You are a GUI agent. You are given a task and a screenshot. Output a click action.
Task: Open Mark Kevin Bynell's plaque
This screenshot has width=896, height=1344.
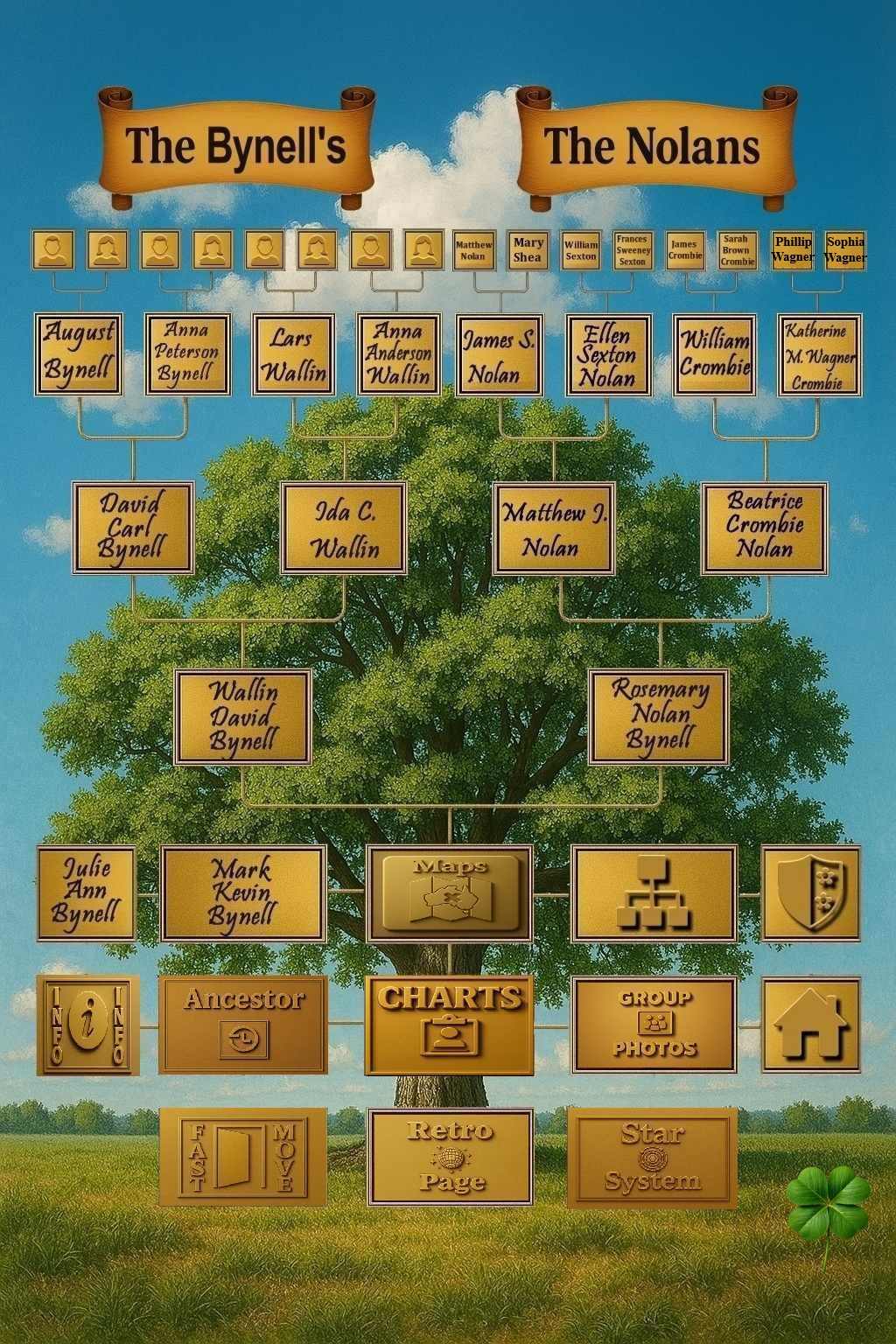pyautogui.click(x=243, y=892)
